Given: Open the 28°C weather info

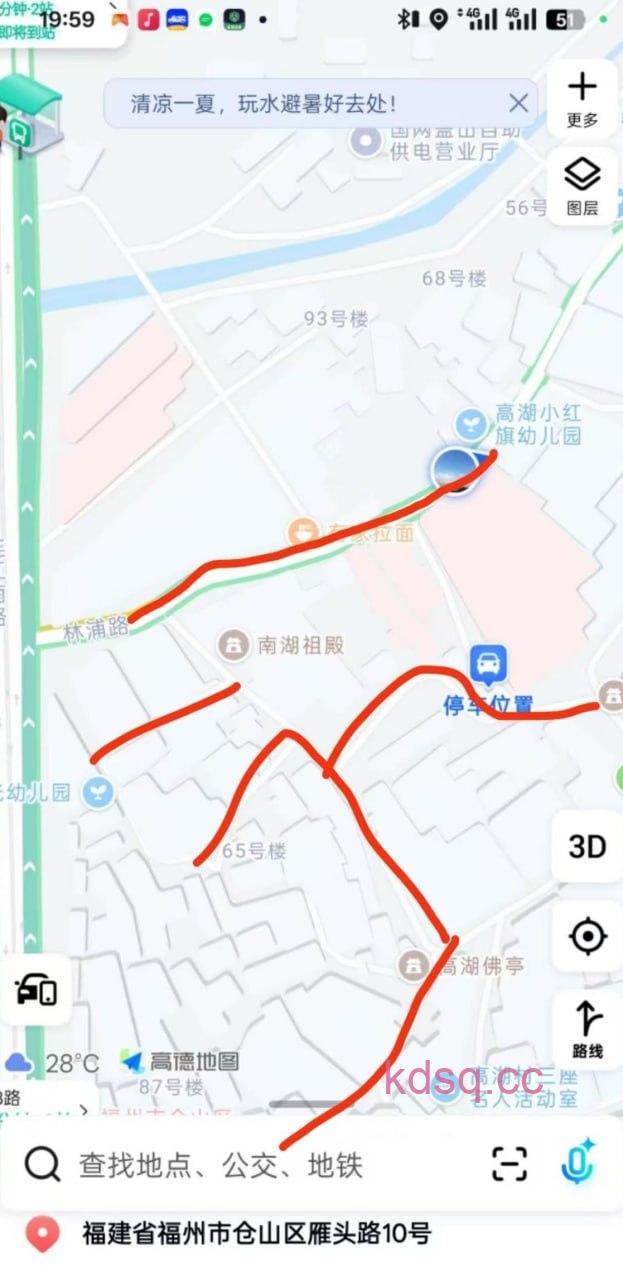Looking at the screenshot, I should click(52, 1062).
